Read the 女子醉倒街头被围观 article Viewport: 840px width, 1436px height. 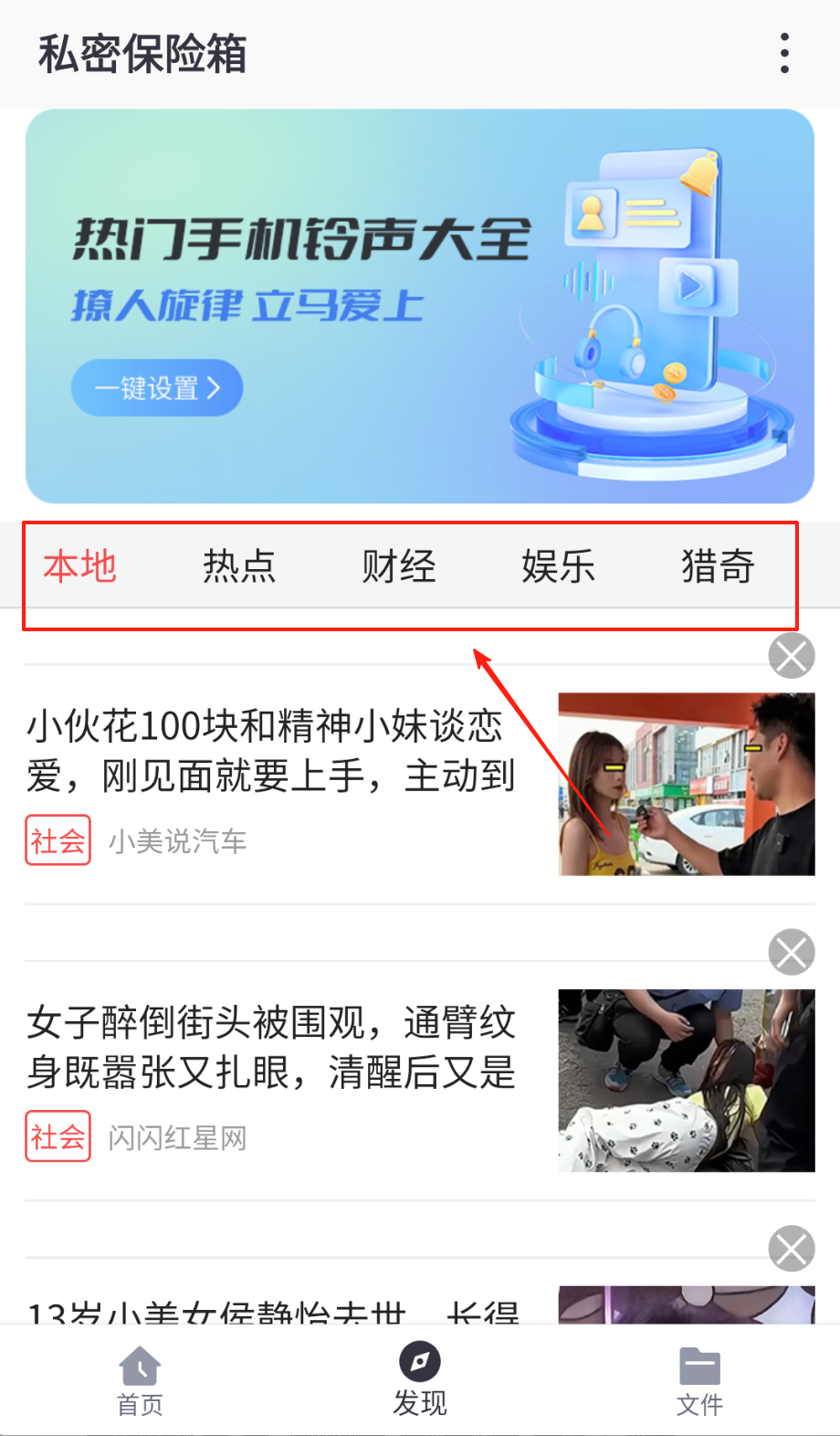272,1047
